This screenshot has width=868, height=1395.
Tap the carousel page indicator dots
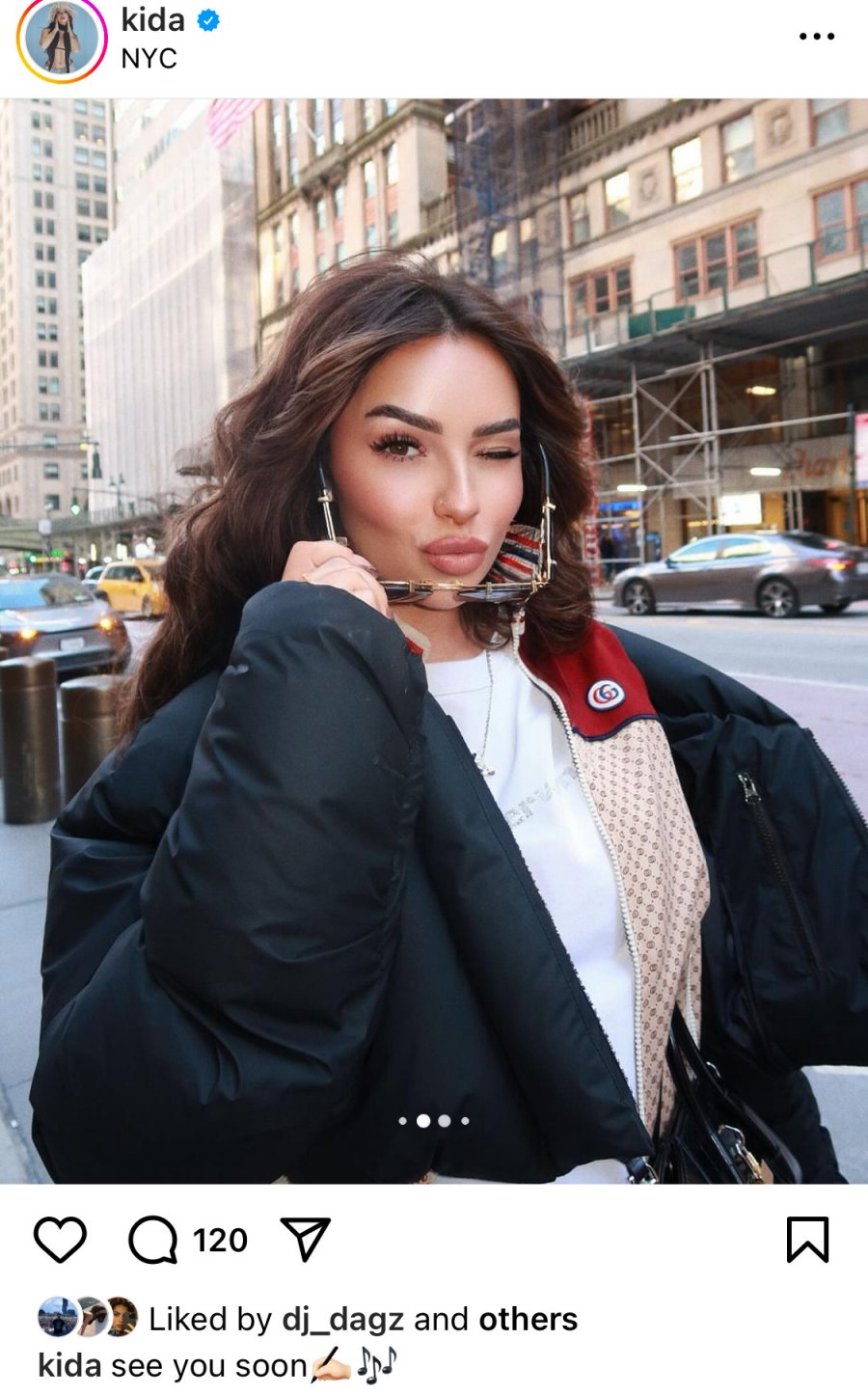pyautogui.click(x=433, y=1121)
